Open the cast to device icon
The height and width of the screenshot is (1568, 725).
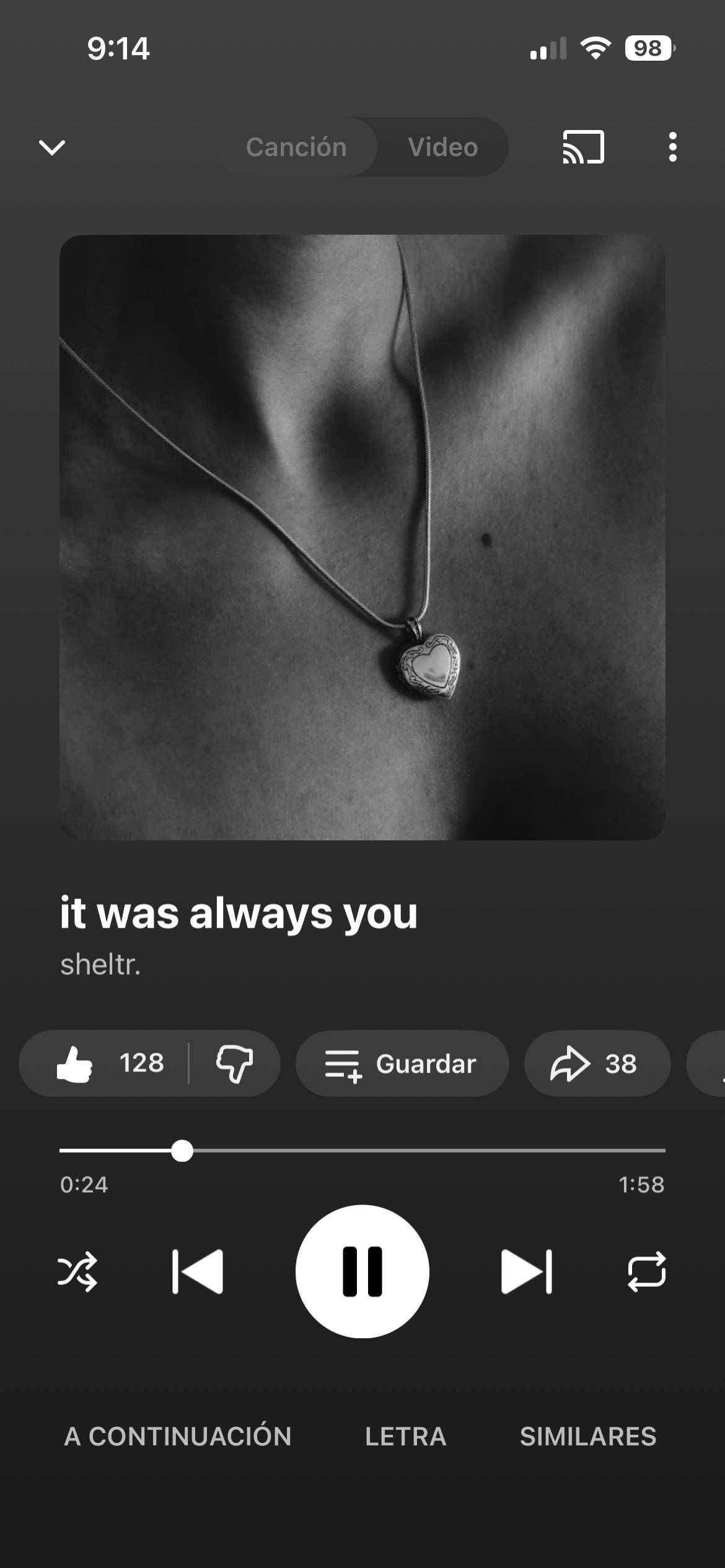coord(583,147)
